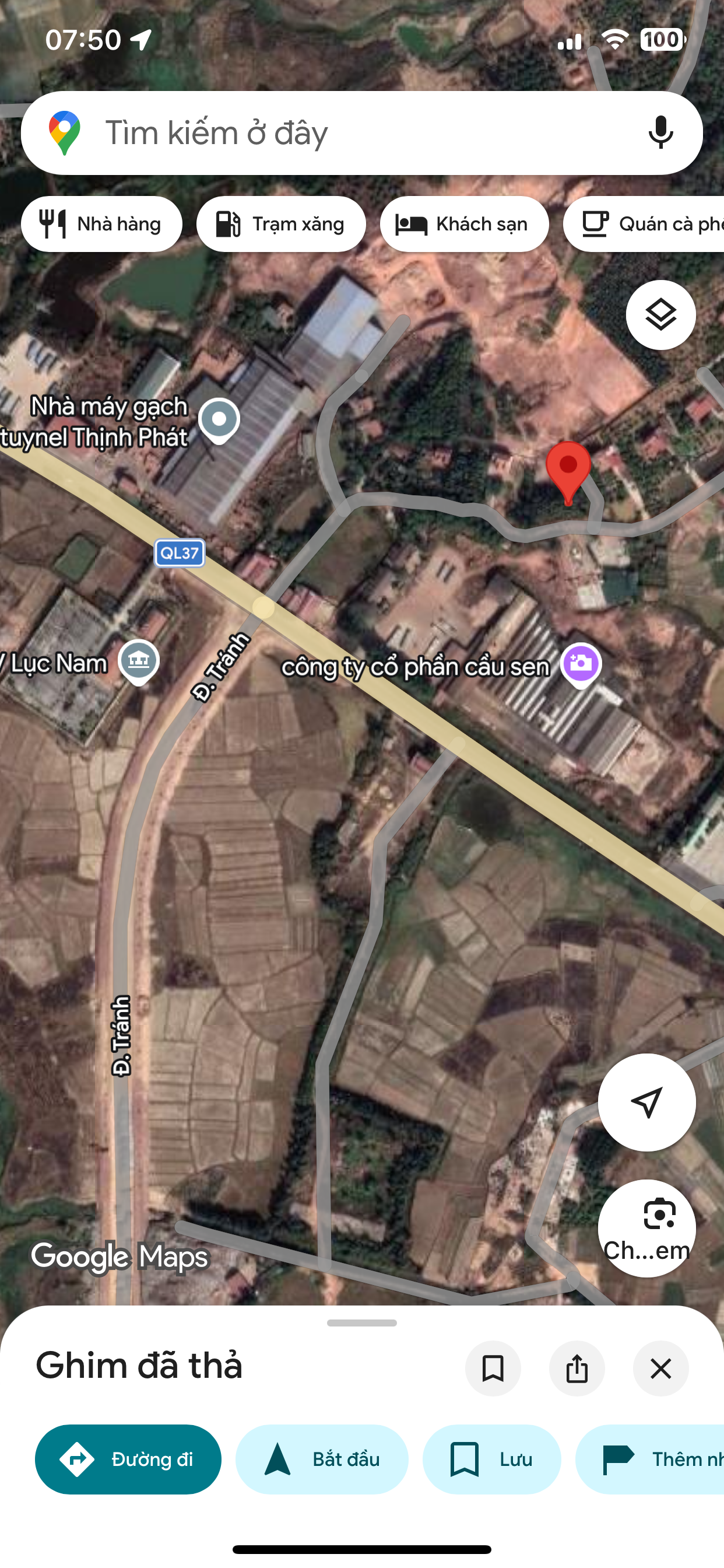The image size is (724, 1568).
Task: Get directions with Đường đi
Action: (x=128, y=1459)
